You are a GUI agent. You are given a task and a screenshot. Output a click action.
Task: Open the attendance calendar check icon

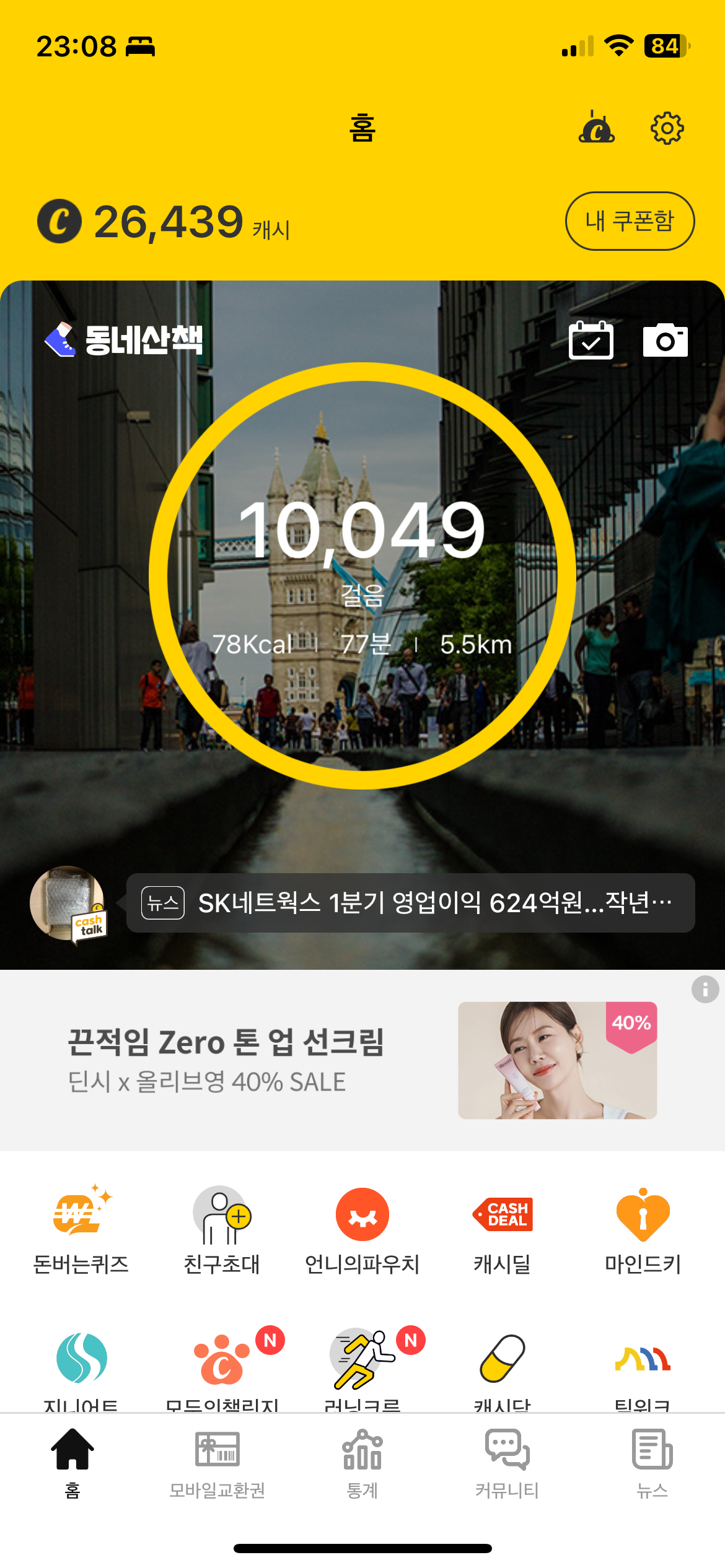(x=591, y=340)
